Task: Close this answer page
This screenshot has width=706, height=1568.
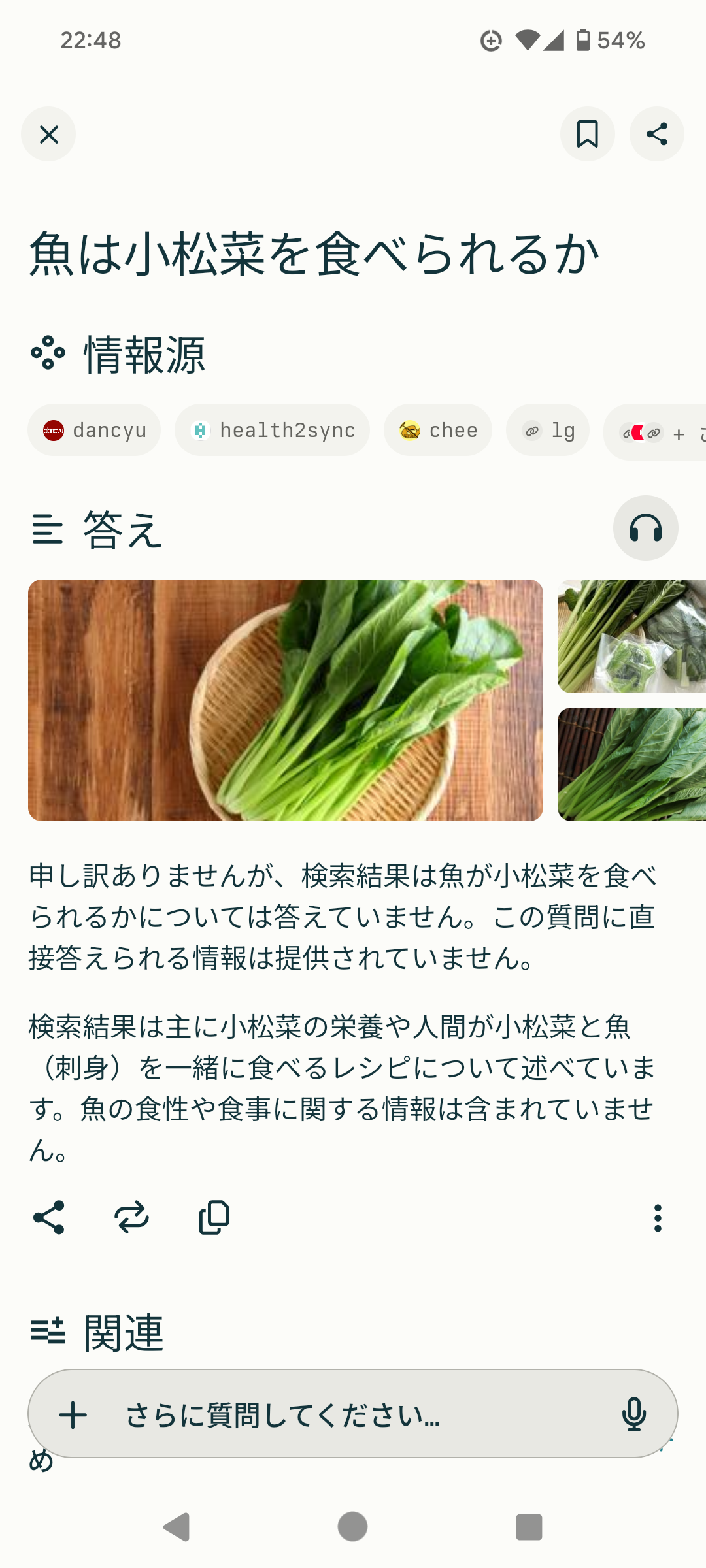Action: tap(48, 135)
